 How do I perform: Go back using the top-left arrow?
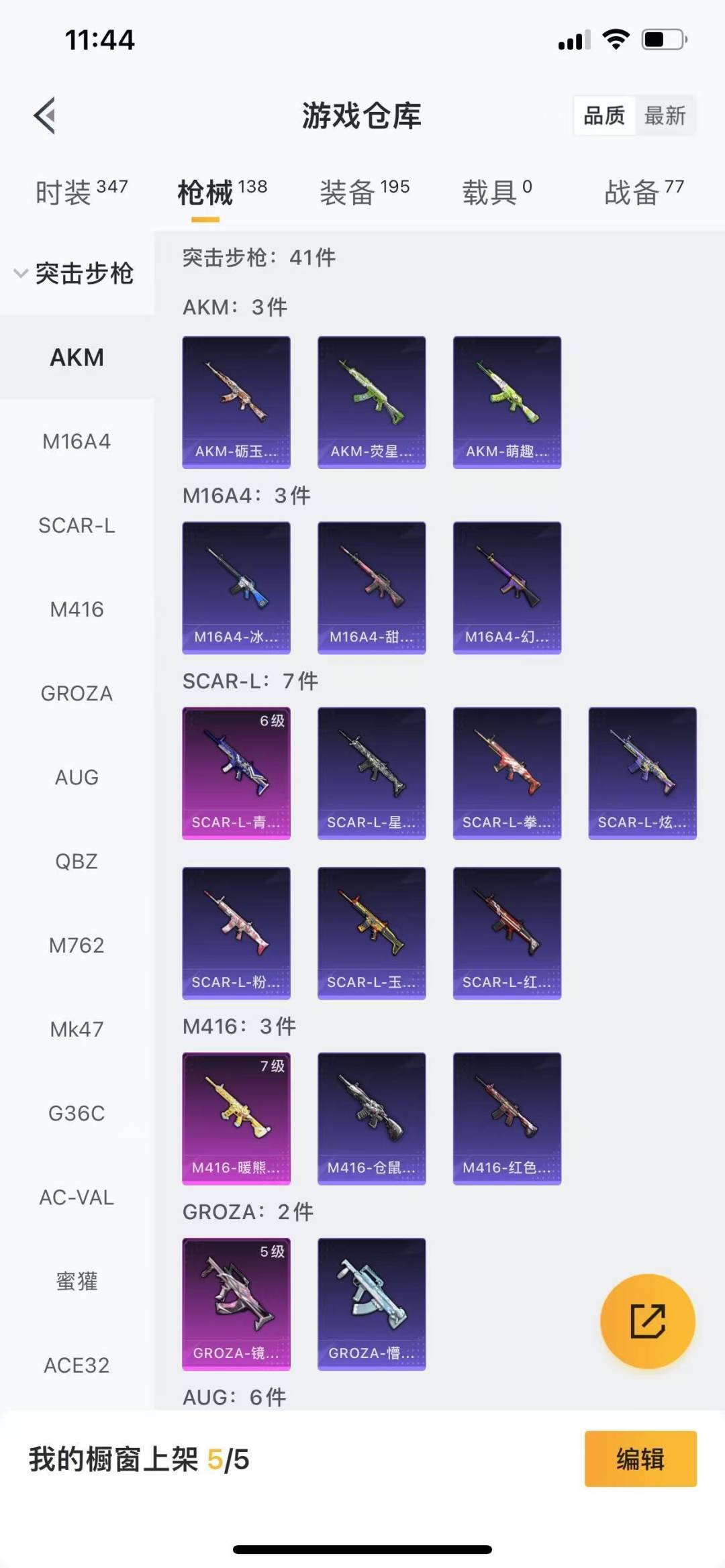pyautogui.click(x=45, y=115)
